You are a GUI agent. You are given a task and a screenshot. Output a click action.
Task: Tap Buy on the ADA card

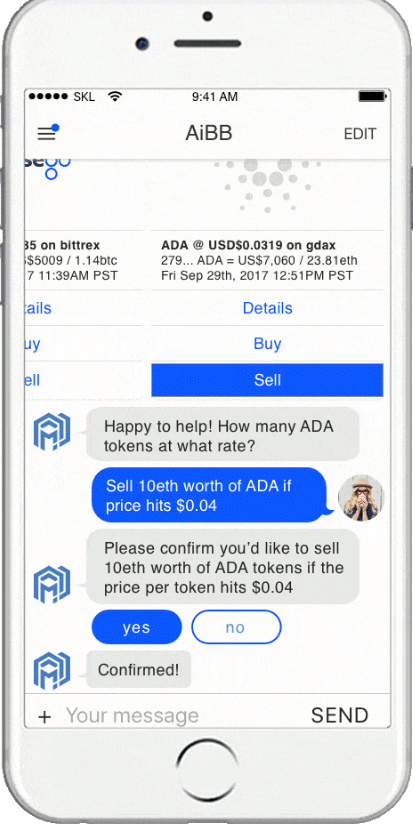pyautogui.click(x=267, y=344)
